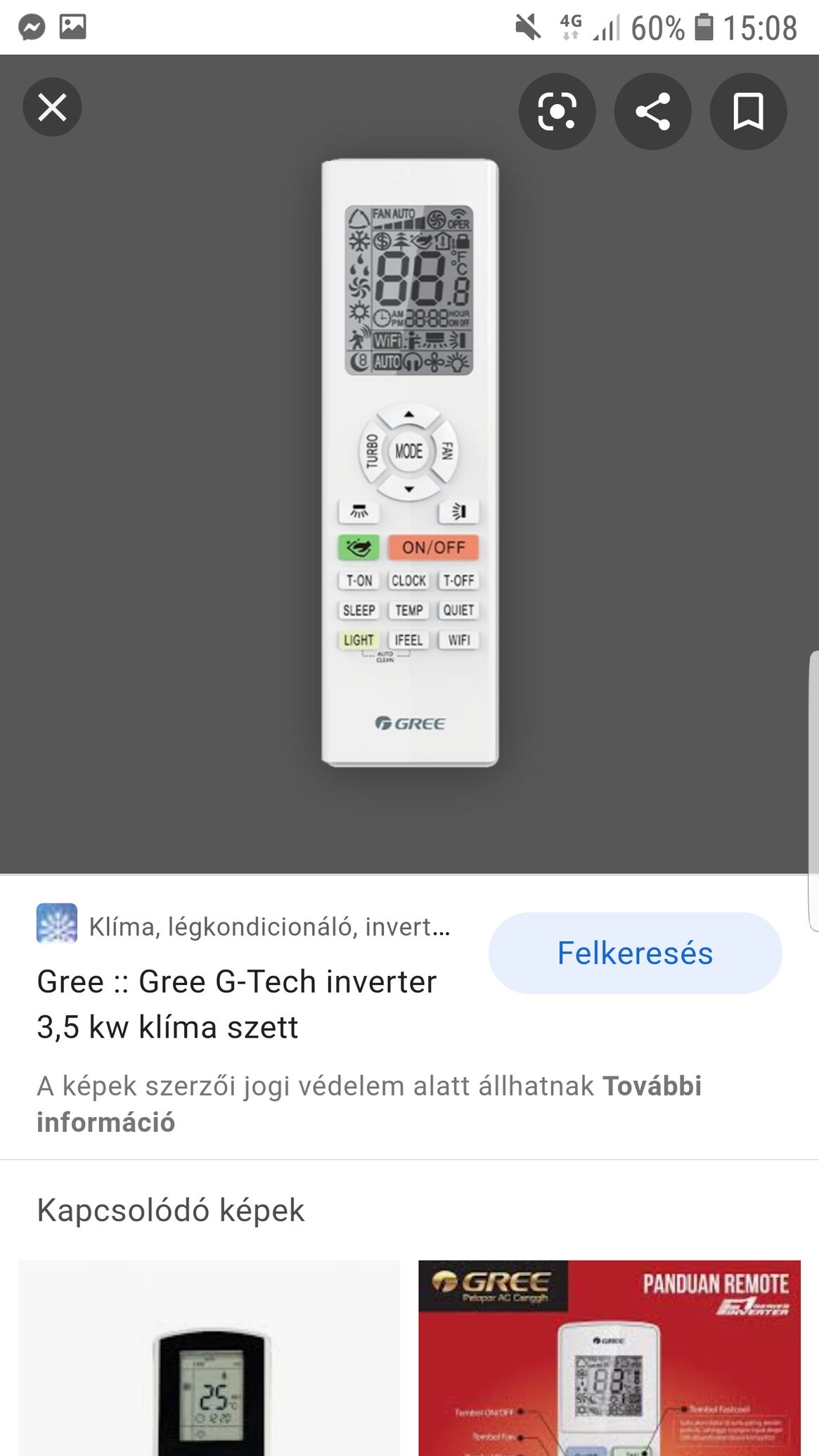Share this image
Image resolution: width=819 pixels, height=1456 pixels.
(x=652, y=111)
